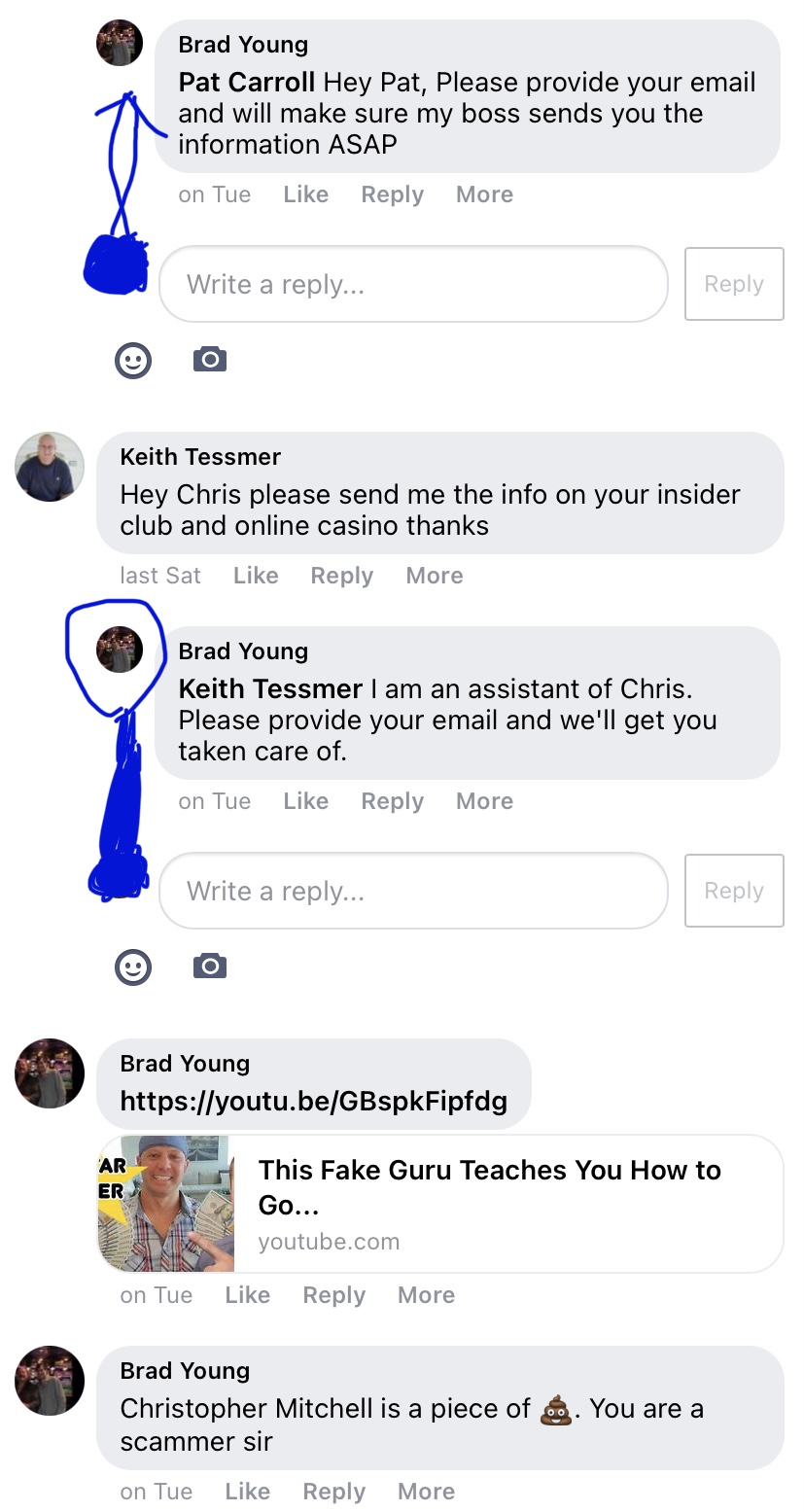Open More on Brad's reply to Keith Tessmer

(484, 801)
